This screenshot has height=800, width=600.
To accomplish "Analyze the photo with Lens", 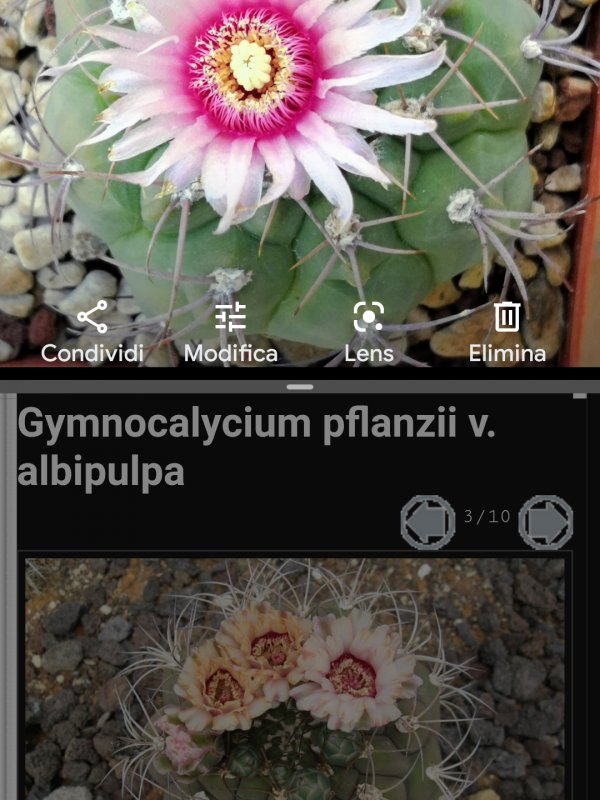I will 368,333.
